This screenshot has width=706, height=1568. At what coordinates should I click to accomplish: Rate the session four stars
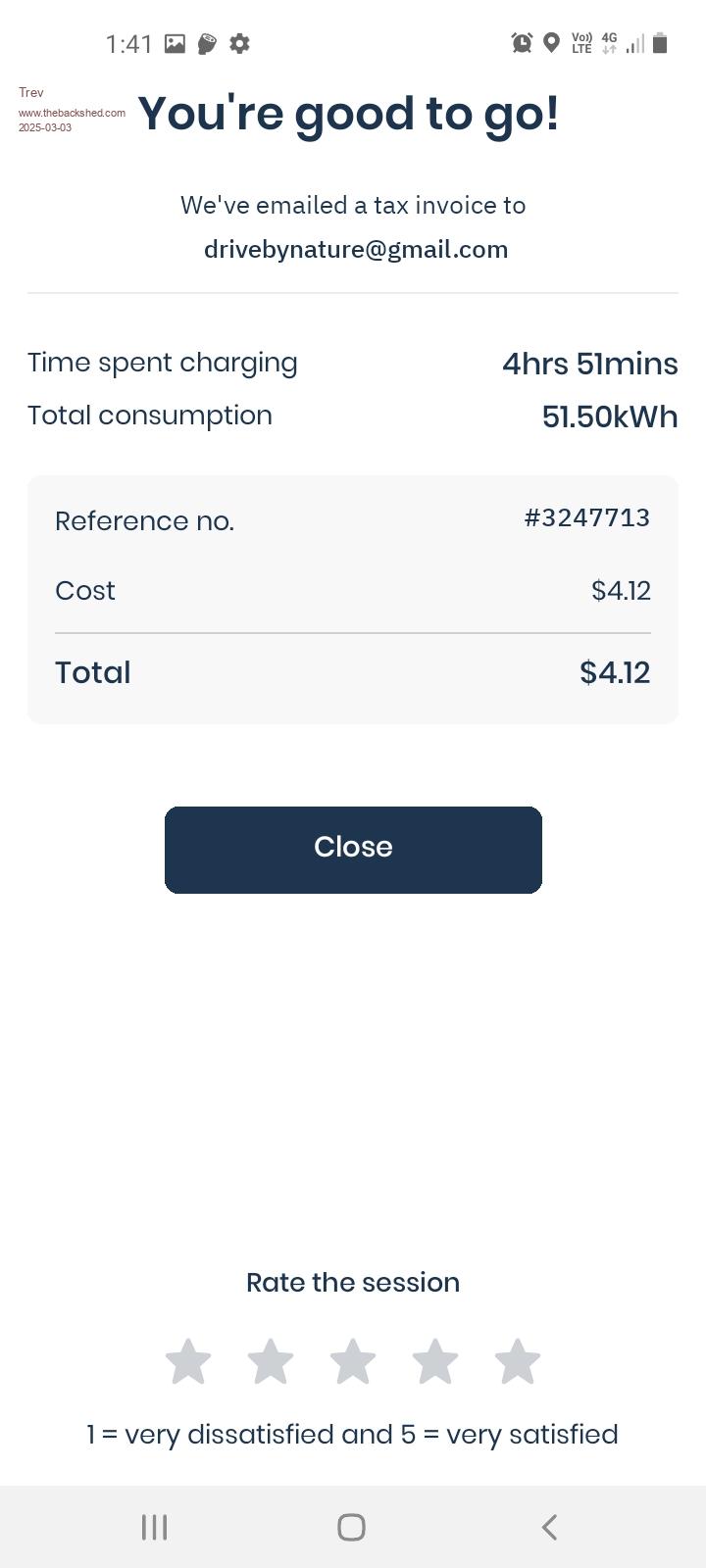[x=435, y=1362]
